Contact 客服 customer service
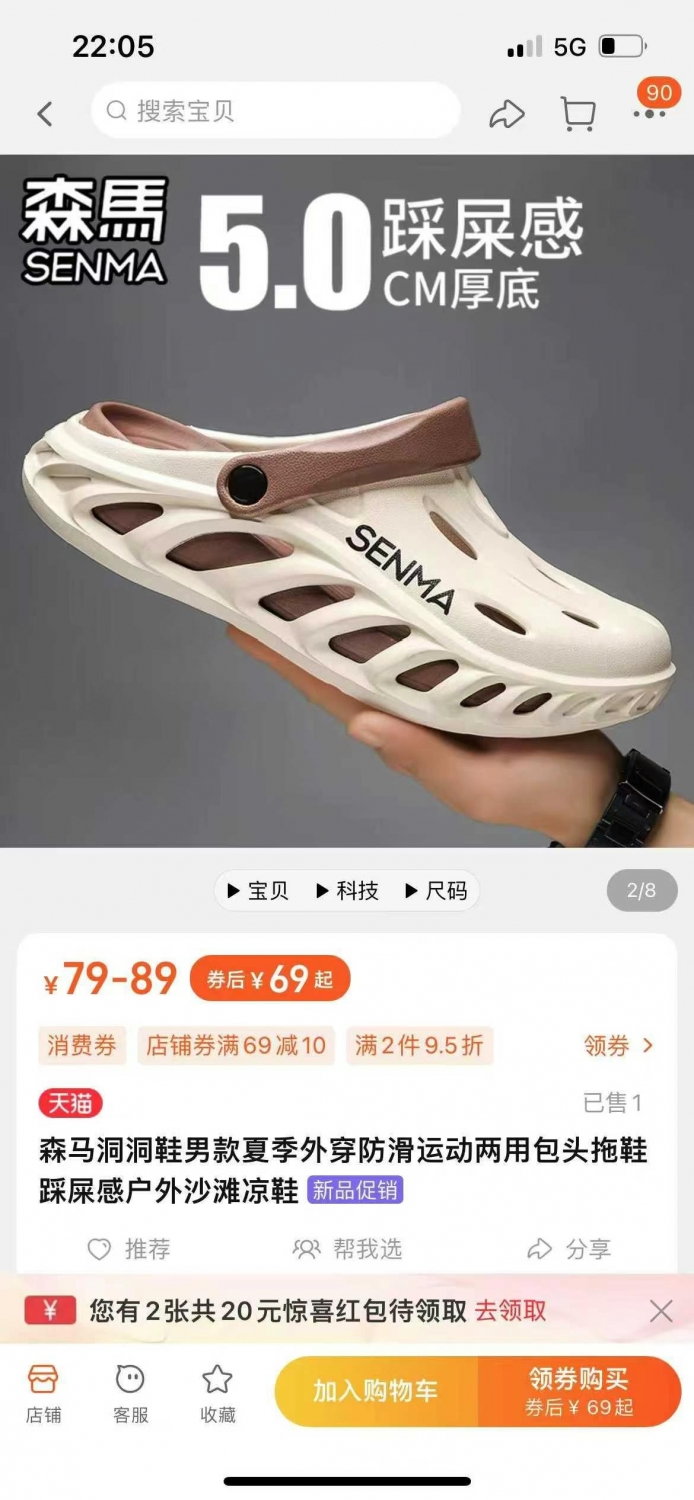 pyautogui.click(x=130, y=1394)
